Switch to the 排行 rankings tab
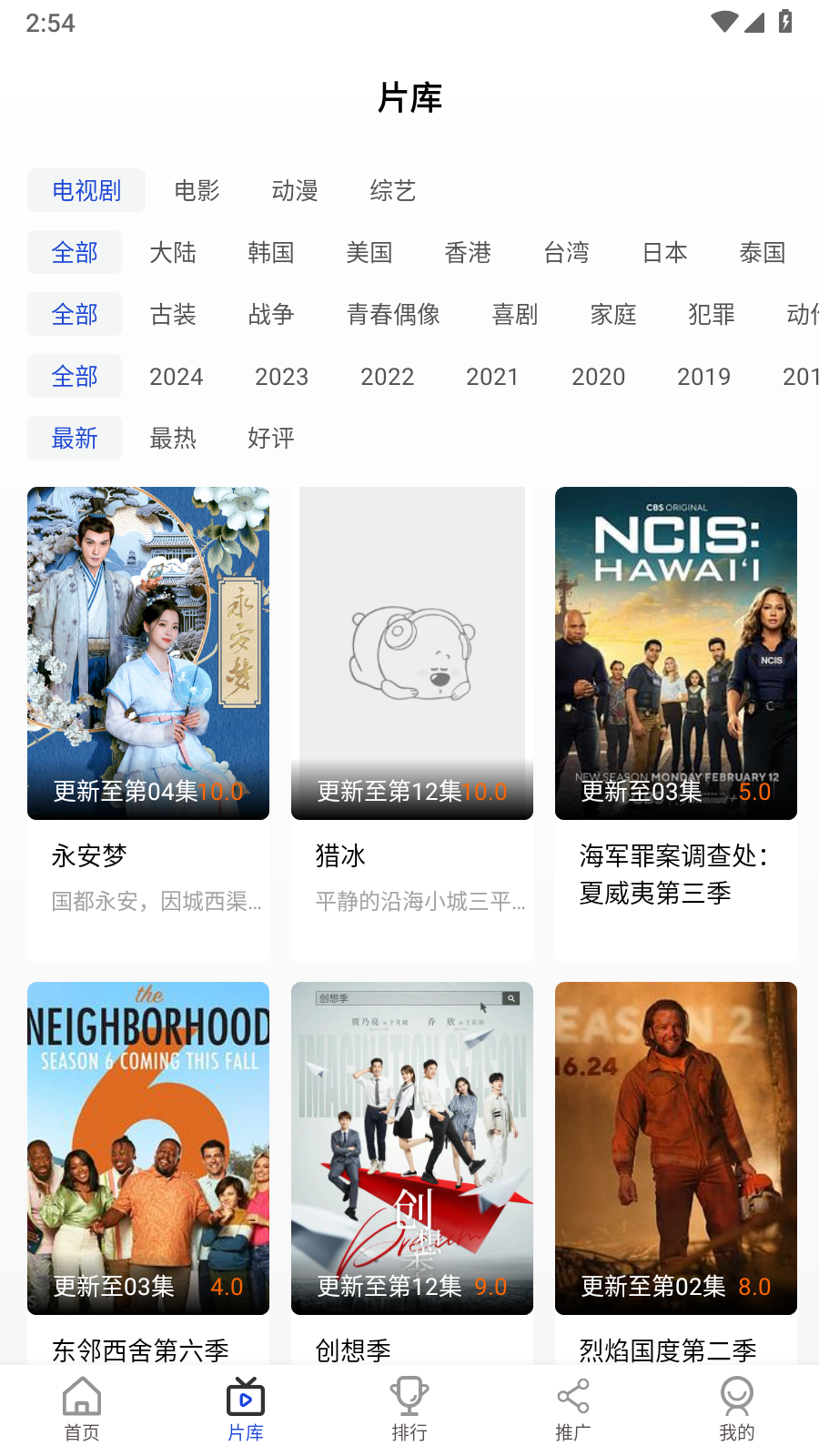 click(x=409, y=1410)
